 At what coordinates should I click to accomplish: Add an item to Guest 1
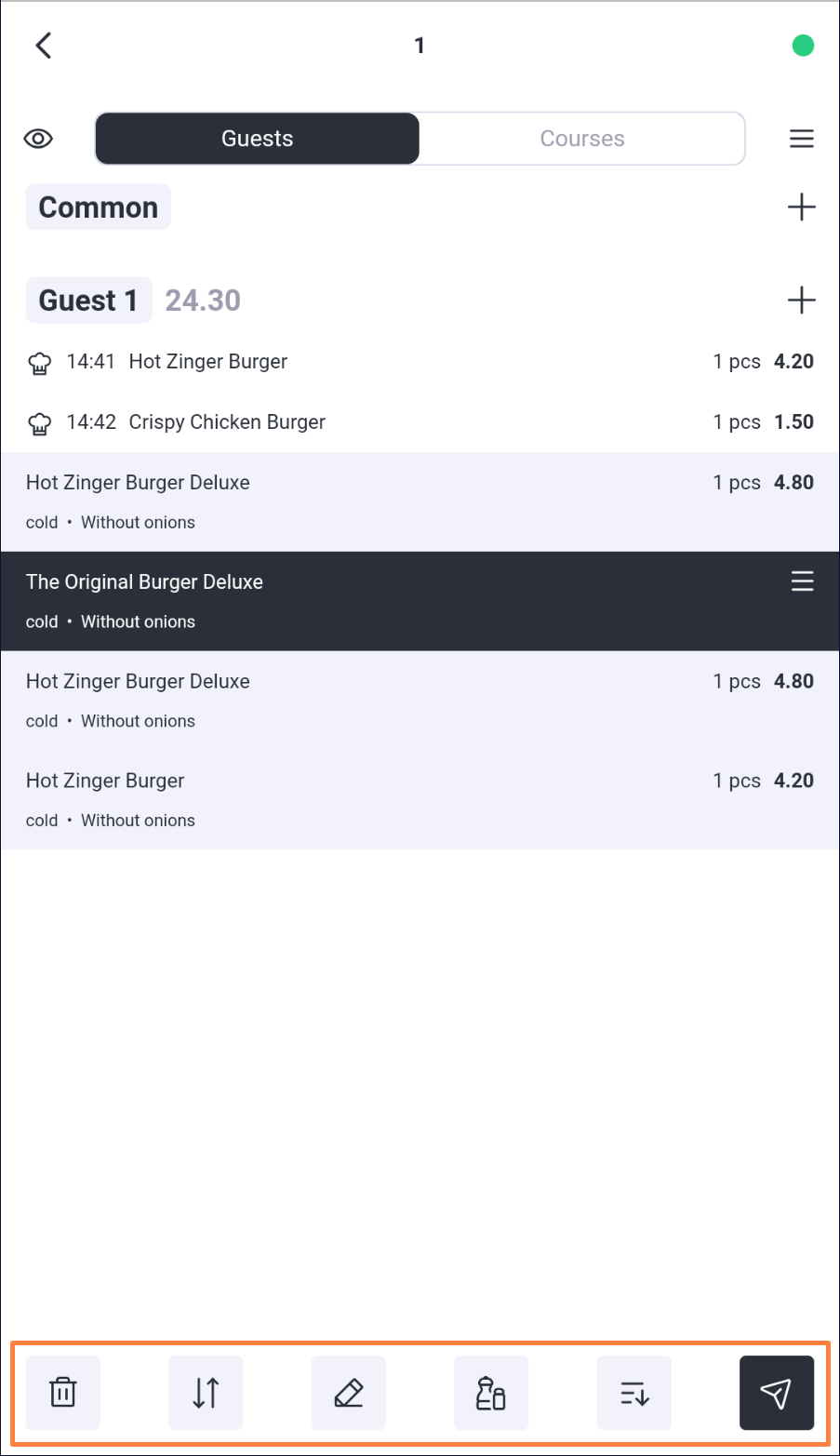802,301
